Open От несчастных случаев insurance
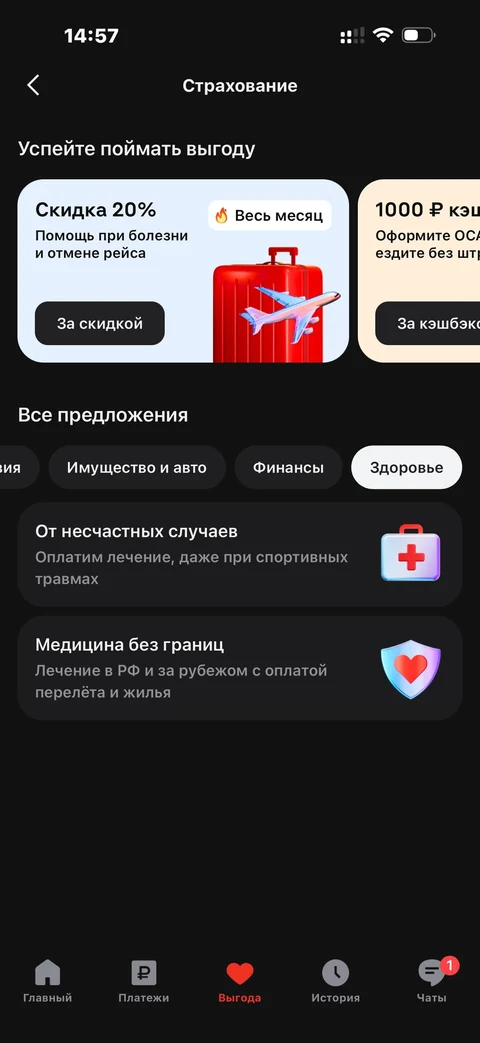480x1043 pixels. pyautogui.click(x=239, y=555)
